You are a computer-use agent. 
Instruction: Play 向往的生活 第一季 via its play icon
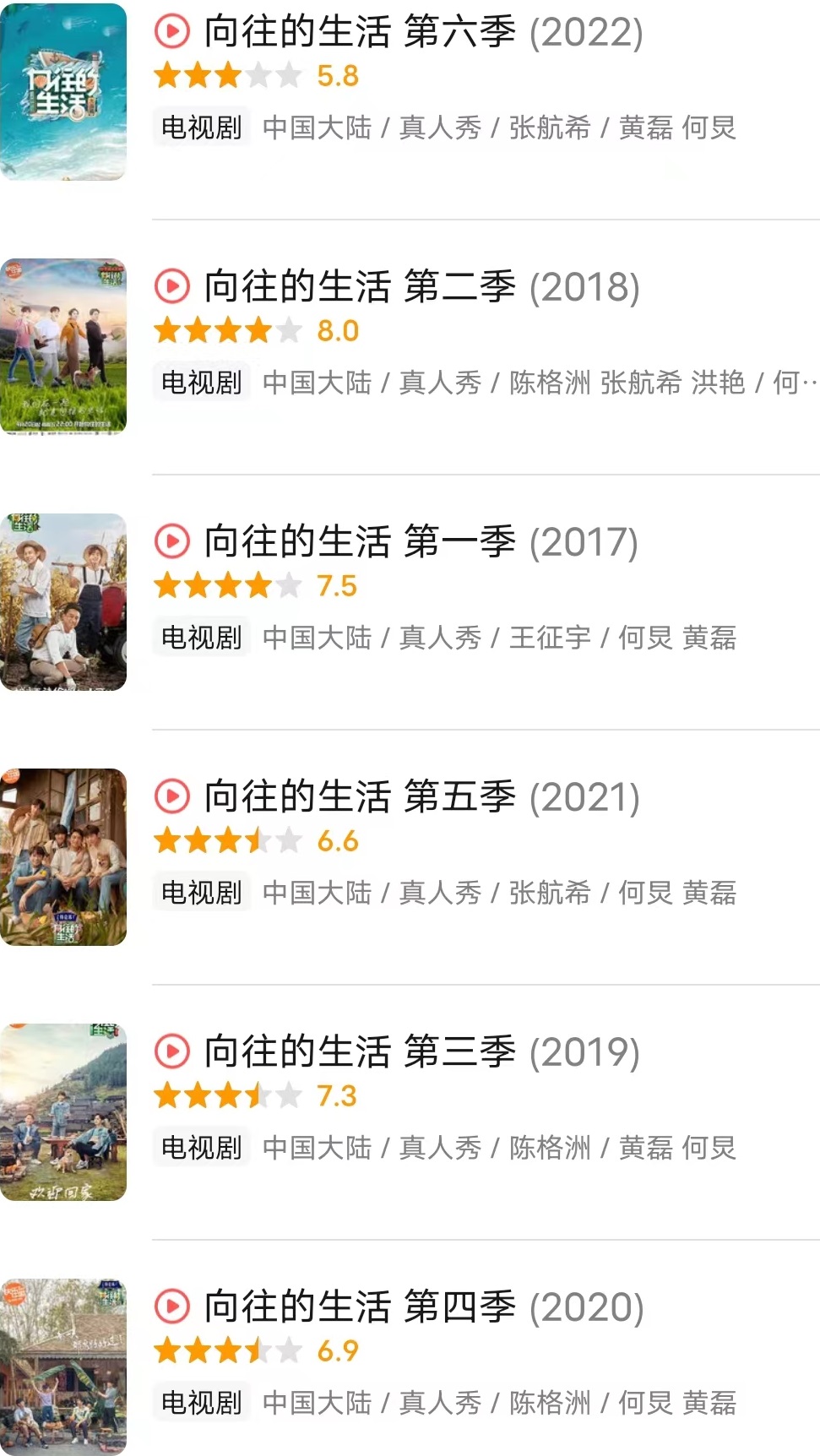click(x=173, y=541)
